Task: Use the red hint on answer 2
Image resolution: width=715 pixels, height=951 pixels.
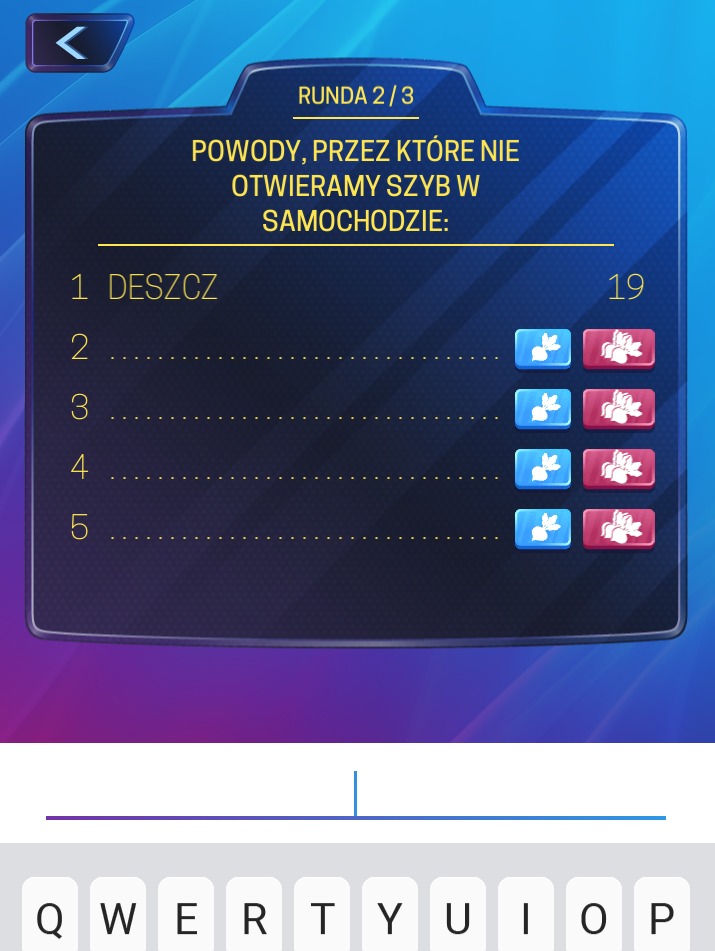Action: point(619,349)
